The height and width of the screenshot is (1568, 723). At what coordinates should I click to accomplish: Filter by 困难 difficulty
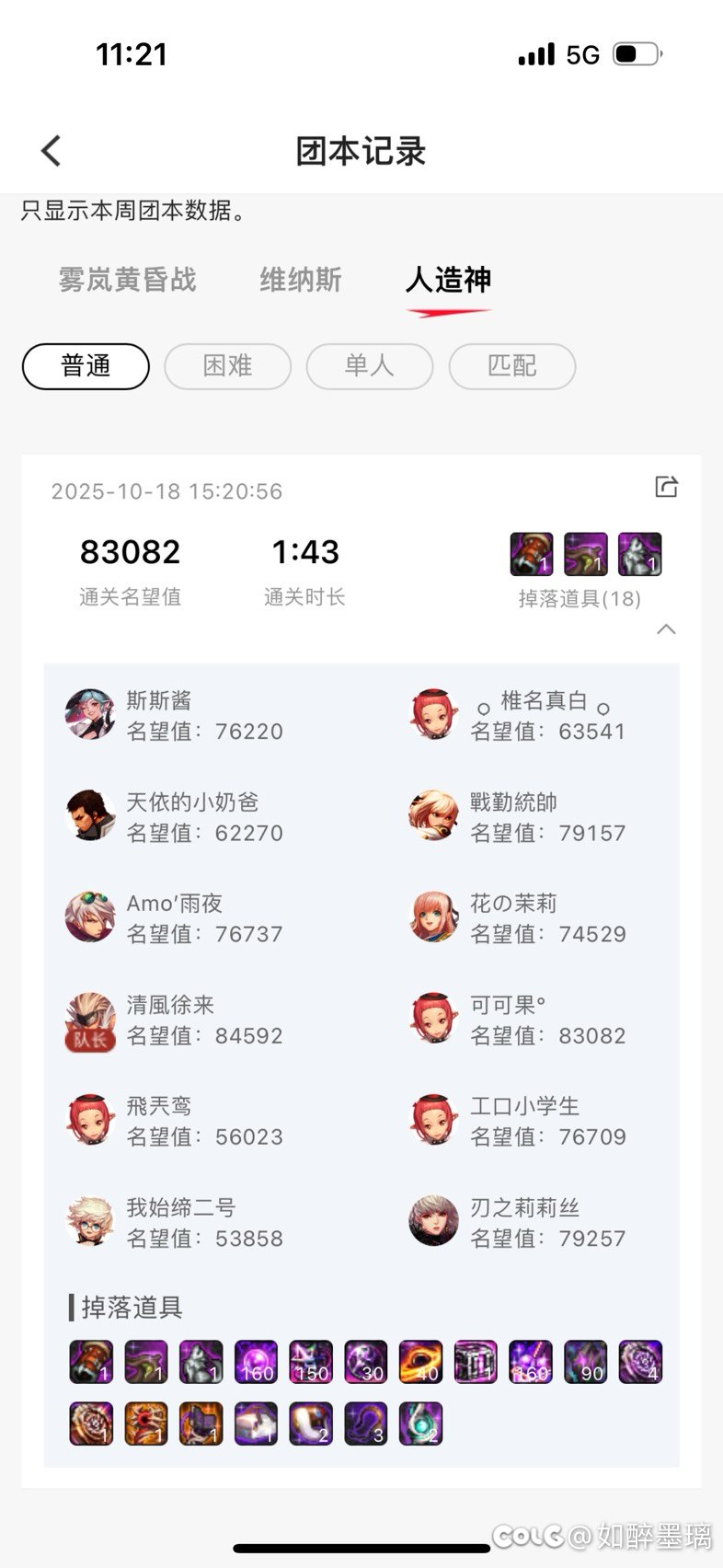pyautogui.click(x=227, y=366)
